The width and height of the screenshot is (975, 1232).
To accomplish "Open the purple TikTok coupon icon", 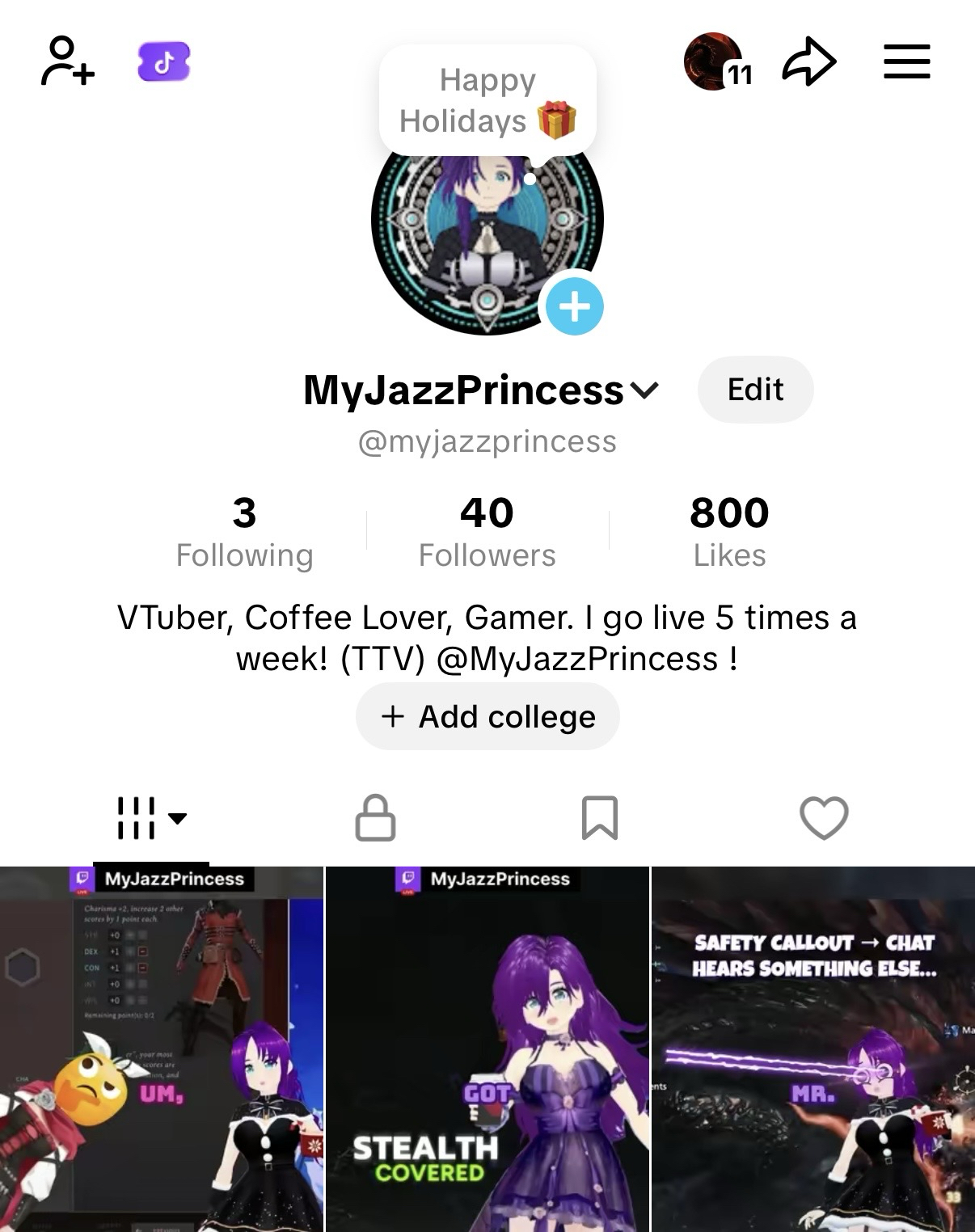I will click(x=164, y=62).
